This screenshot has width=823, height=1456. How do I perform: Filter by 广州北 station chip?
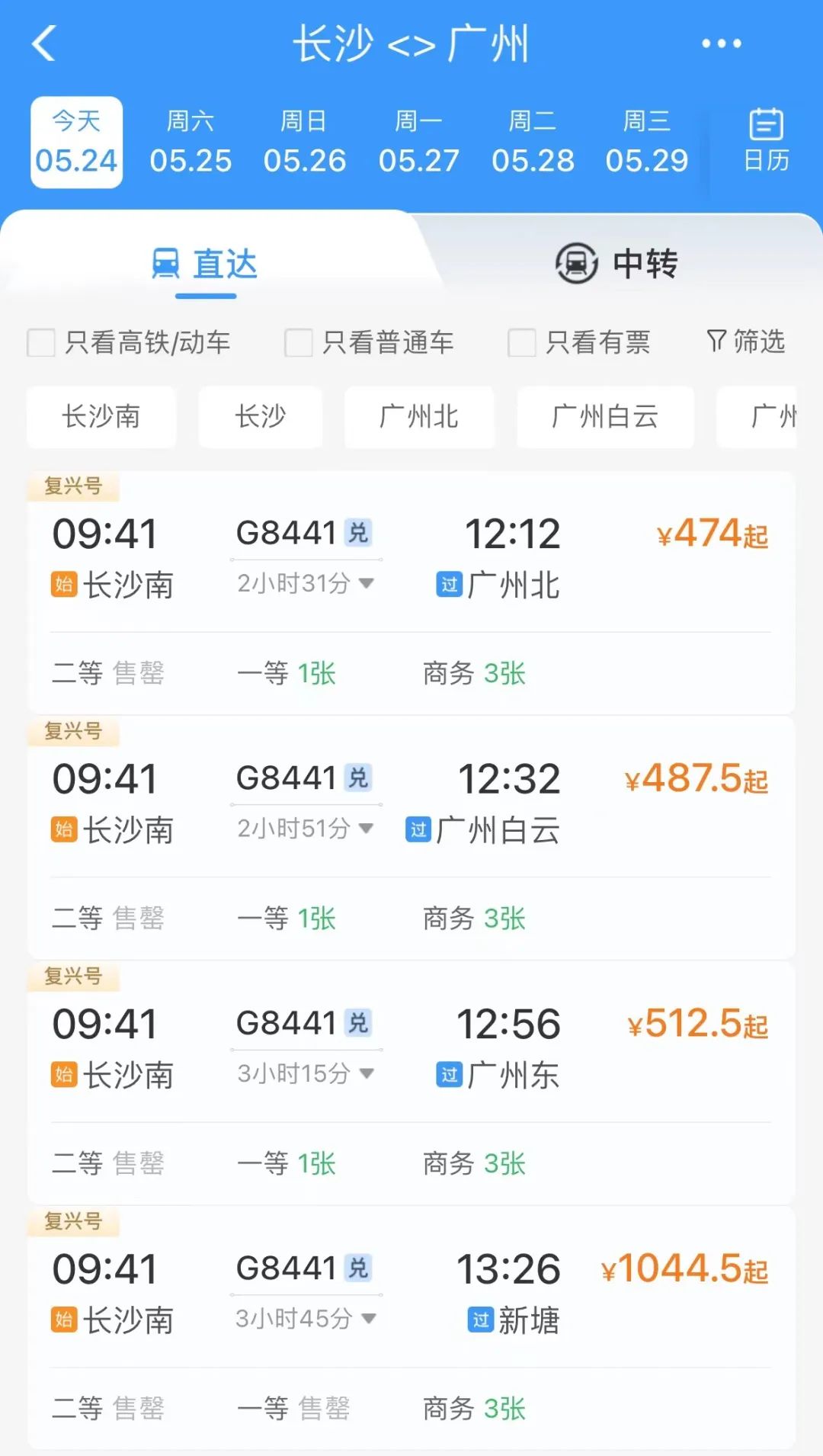(419, 417)
